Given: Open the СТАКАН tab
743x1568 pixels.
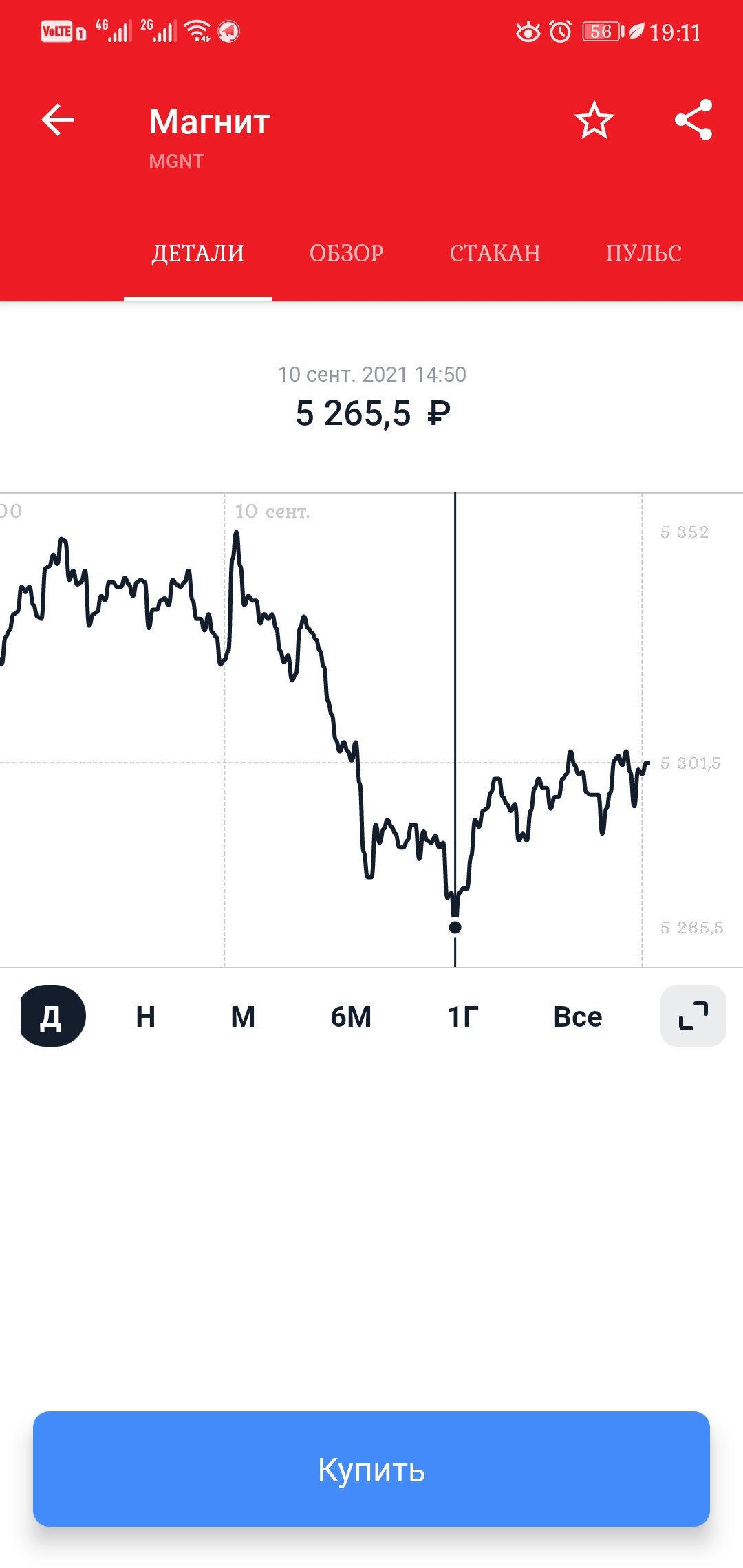Looking at the screenshot, I should pyautogui.click(x=495, y=253).
